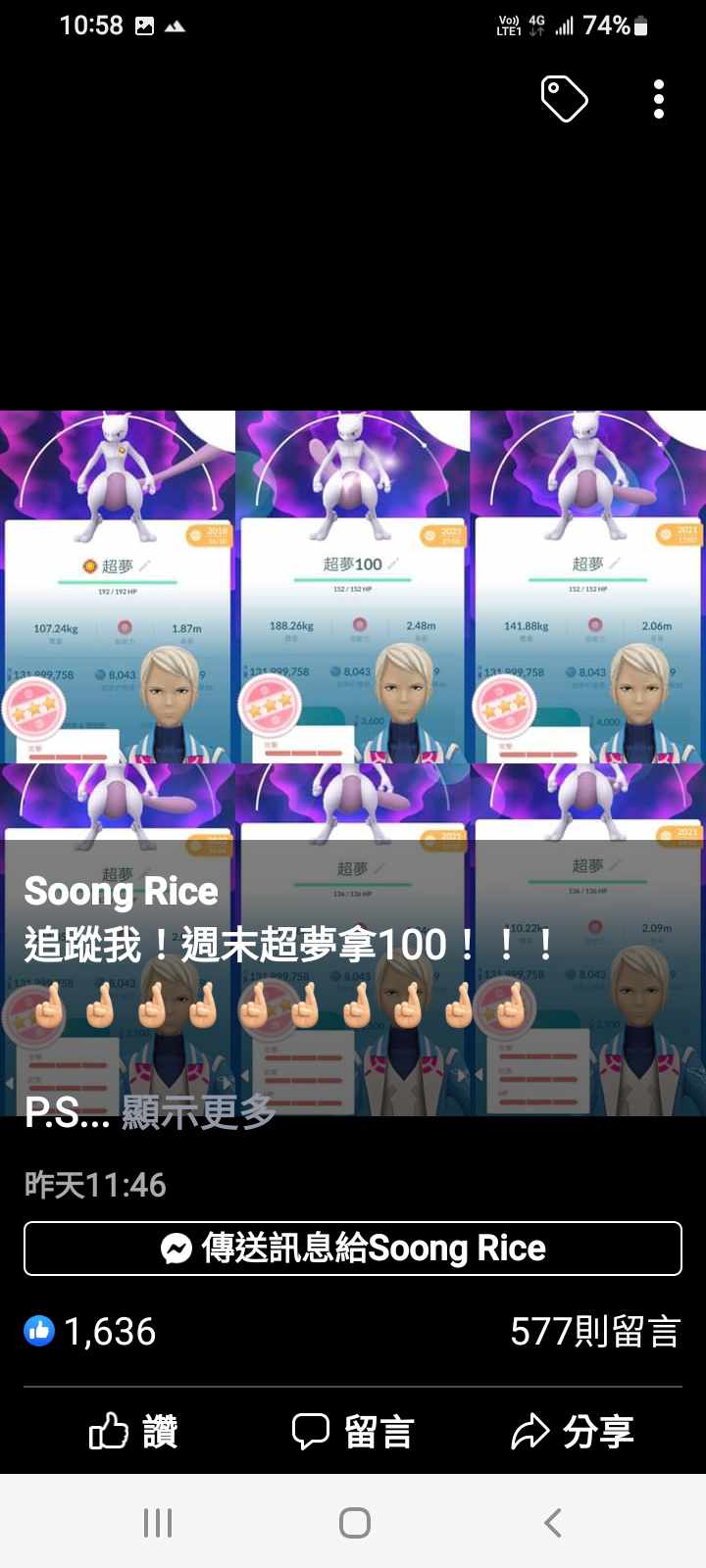Open the 577則留言 comments
The height and width of the screenshot is (1568, 706).
coord(594,1331)
